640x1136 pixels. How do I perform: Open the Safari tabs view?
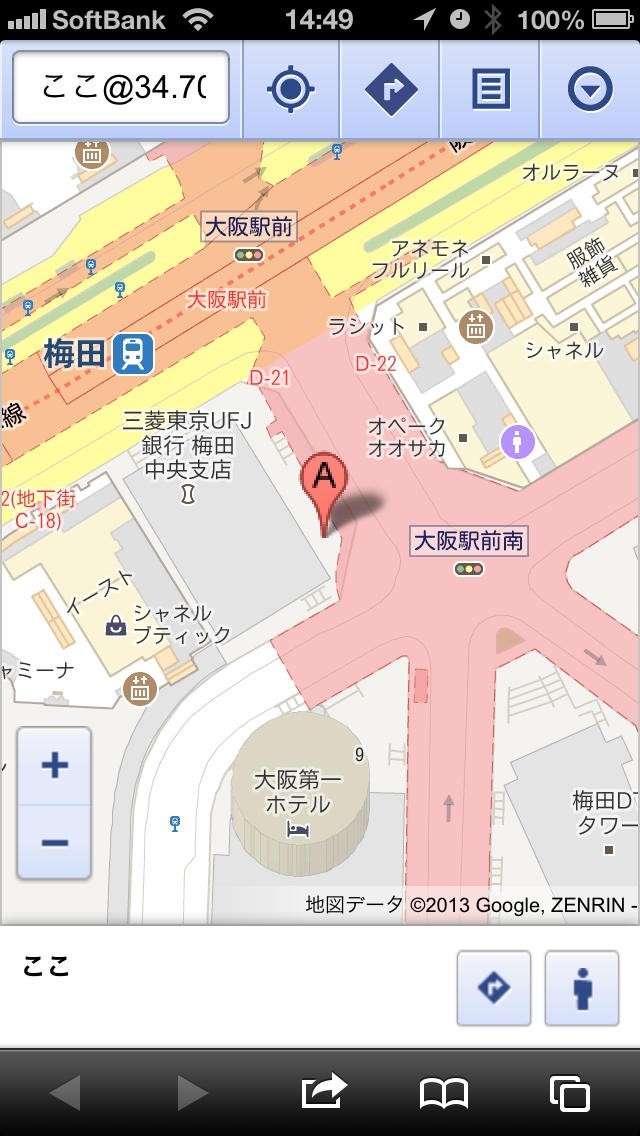pos(570,1093)
